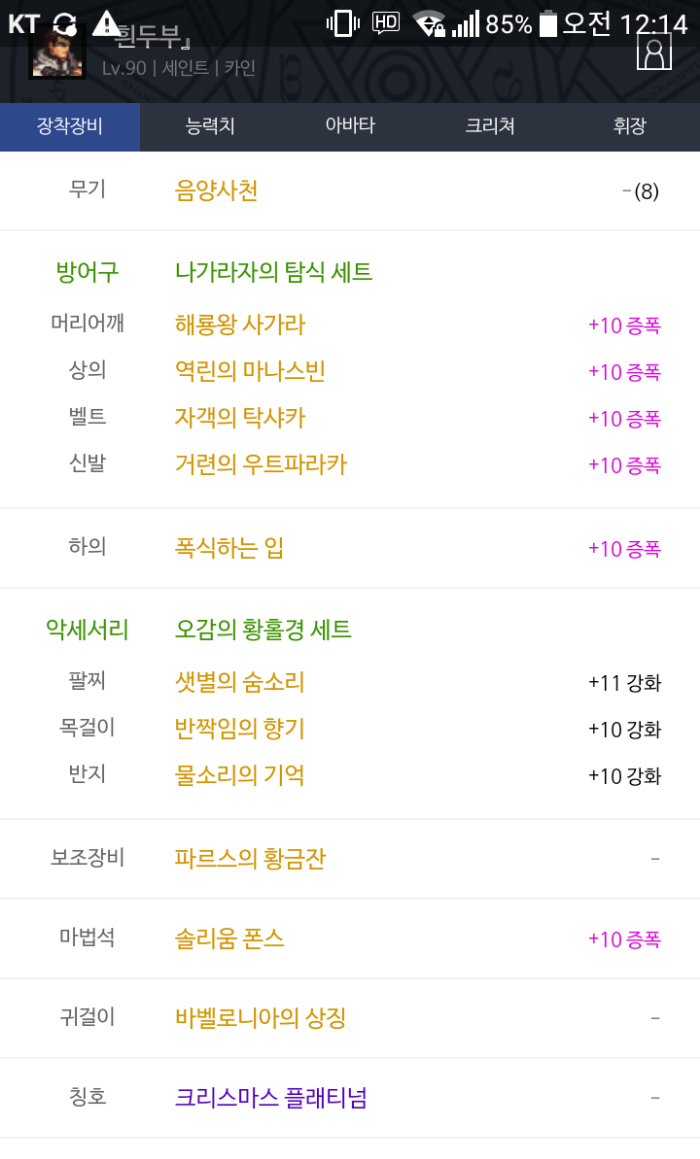View belt item 자객의 탁샤카
This screenshot has height=1159, width=700.
point(240,418)
